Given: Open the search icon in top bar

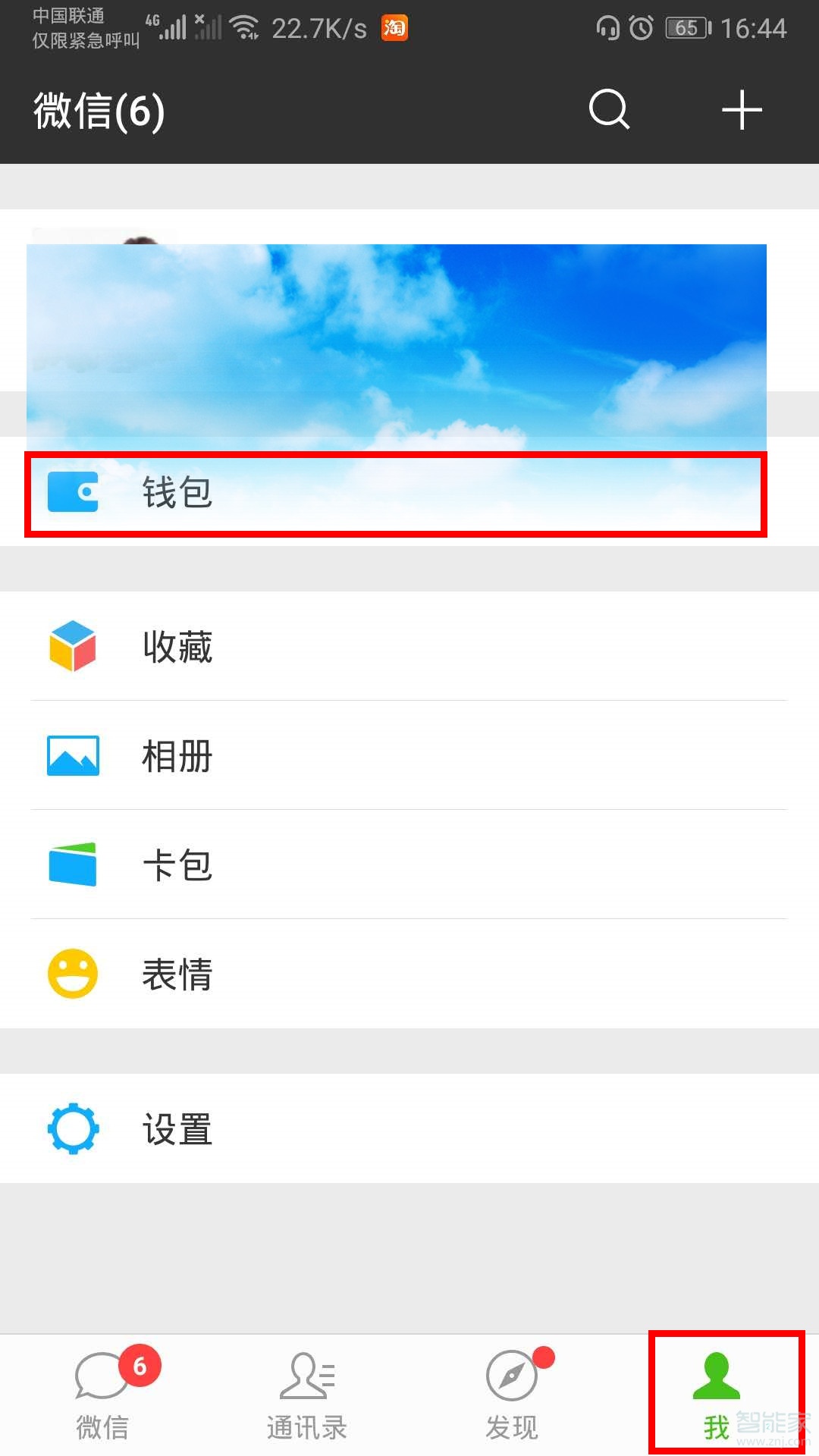Looking at the screenshot, I should point(609,110).
